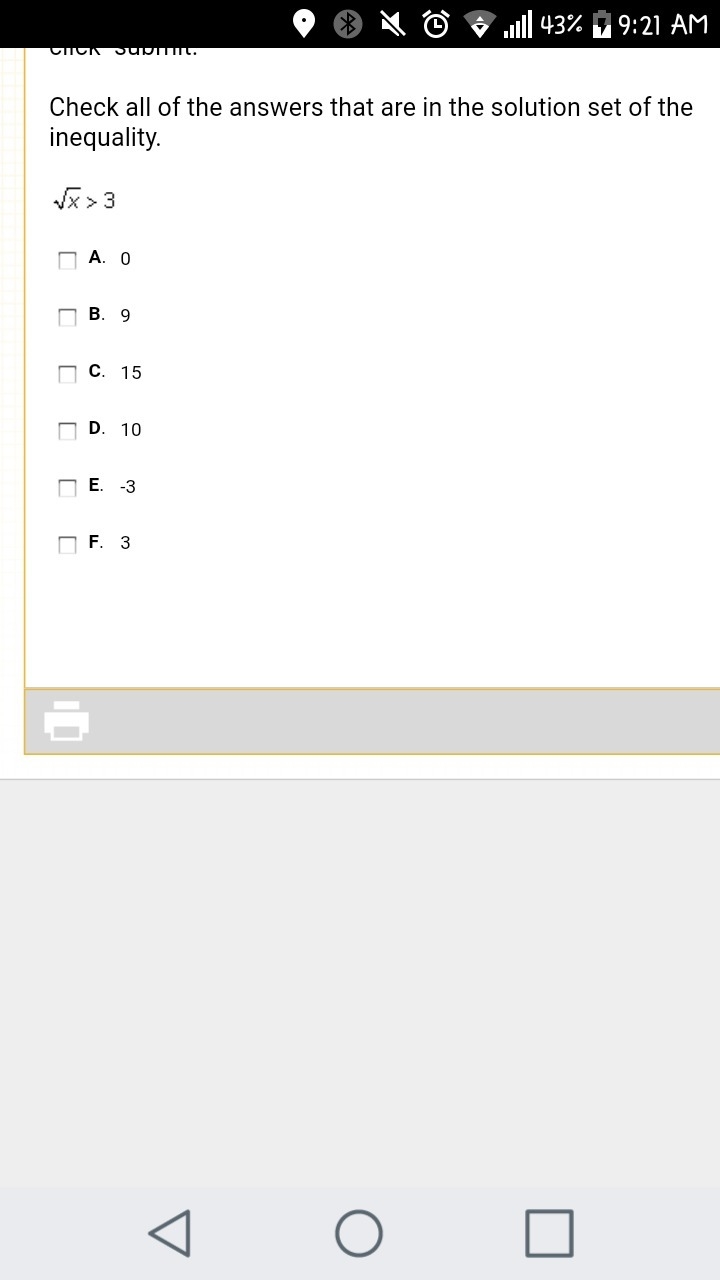Open the recent apps view
The width and height of the screenshot is (720, 1280).
tap(549, 1232)
